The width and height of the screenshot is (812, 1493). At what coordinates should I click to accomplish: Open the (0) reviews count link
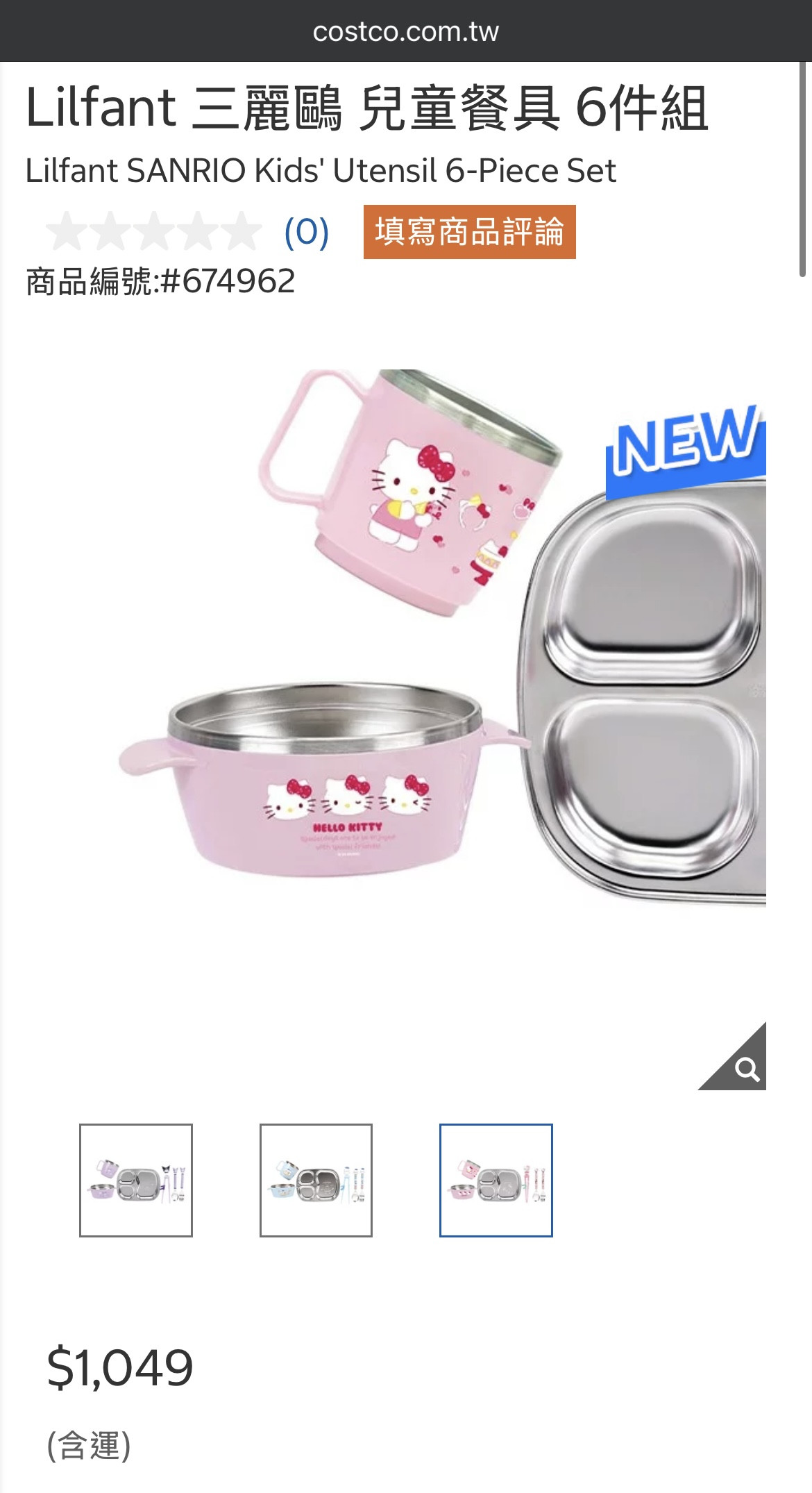pyautogui.click(x=306, y=232)
